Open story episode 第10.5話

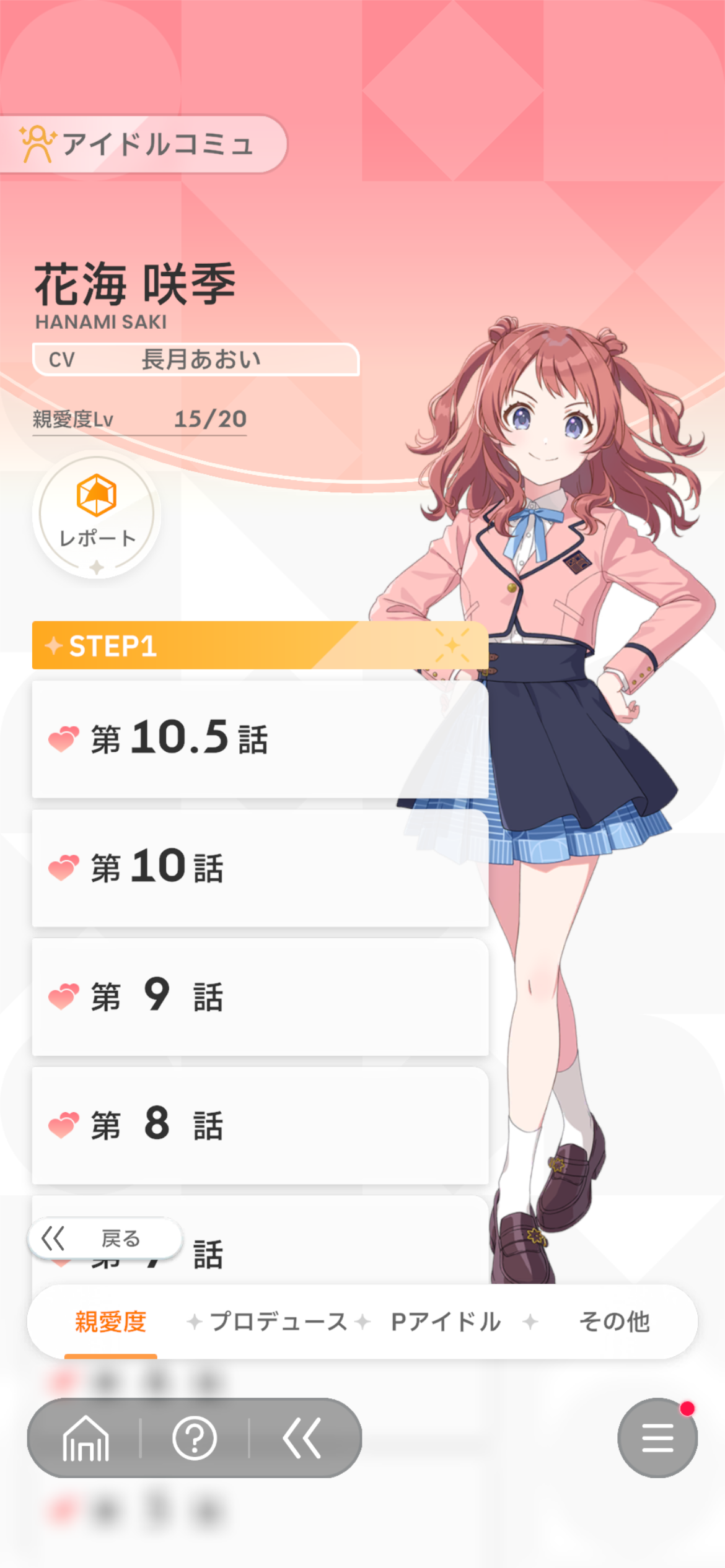pyautogui.click(x=260, y=739)
